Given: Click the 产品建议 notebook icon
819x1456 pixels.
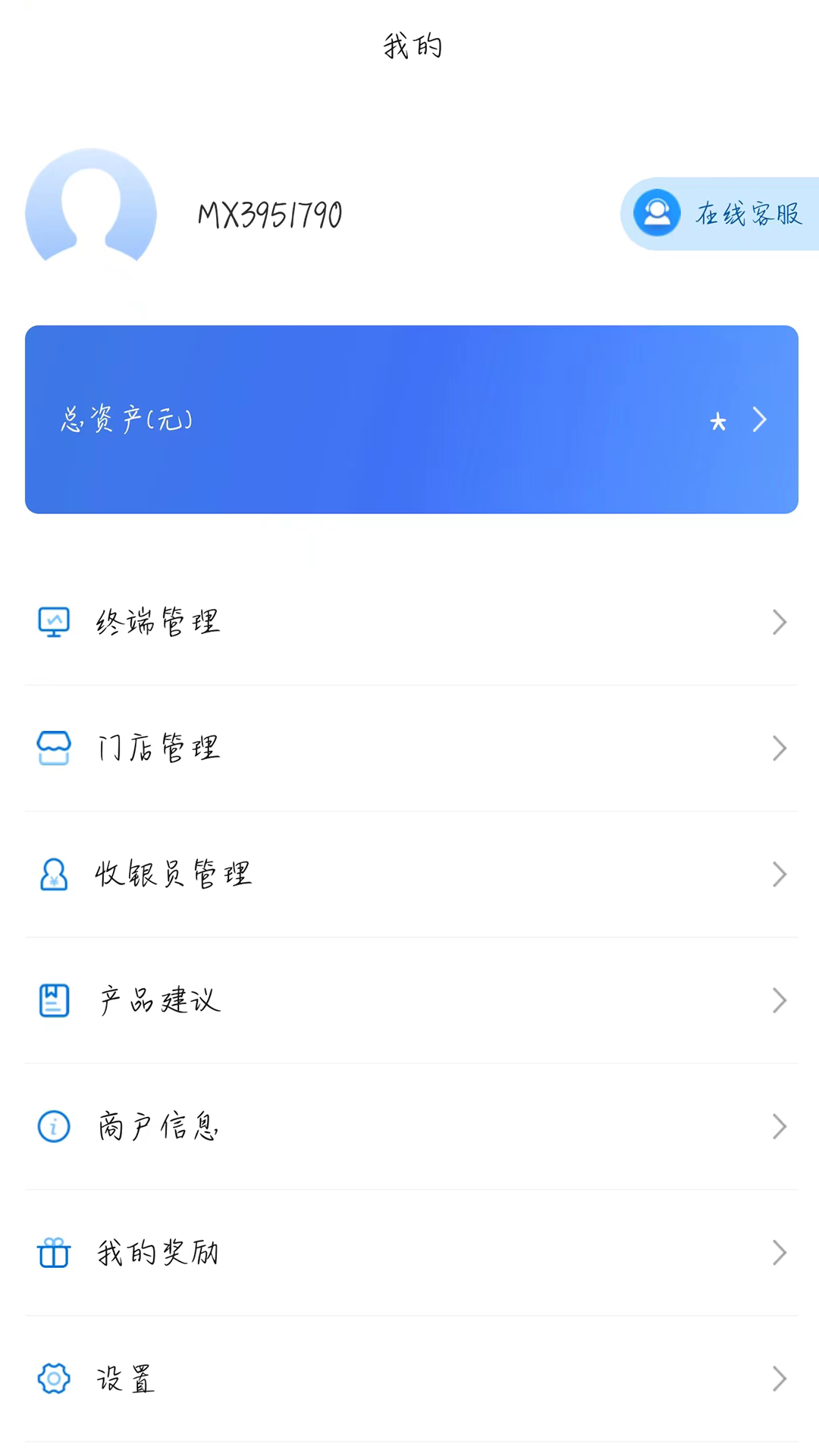Looking at the screenshot, I should tap(53, 1000).
